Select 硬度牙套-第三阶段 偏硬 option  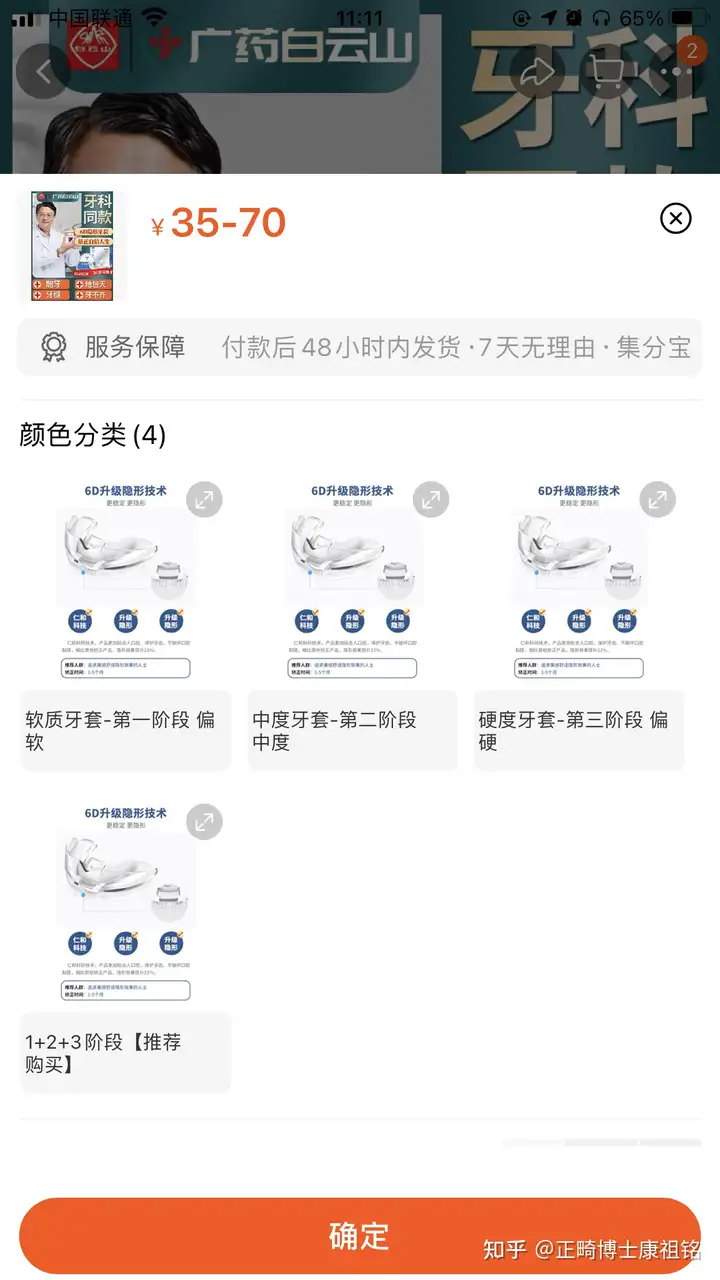click(x=579, y=731)
